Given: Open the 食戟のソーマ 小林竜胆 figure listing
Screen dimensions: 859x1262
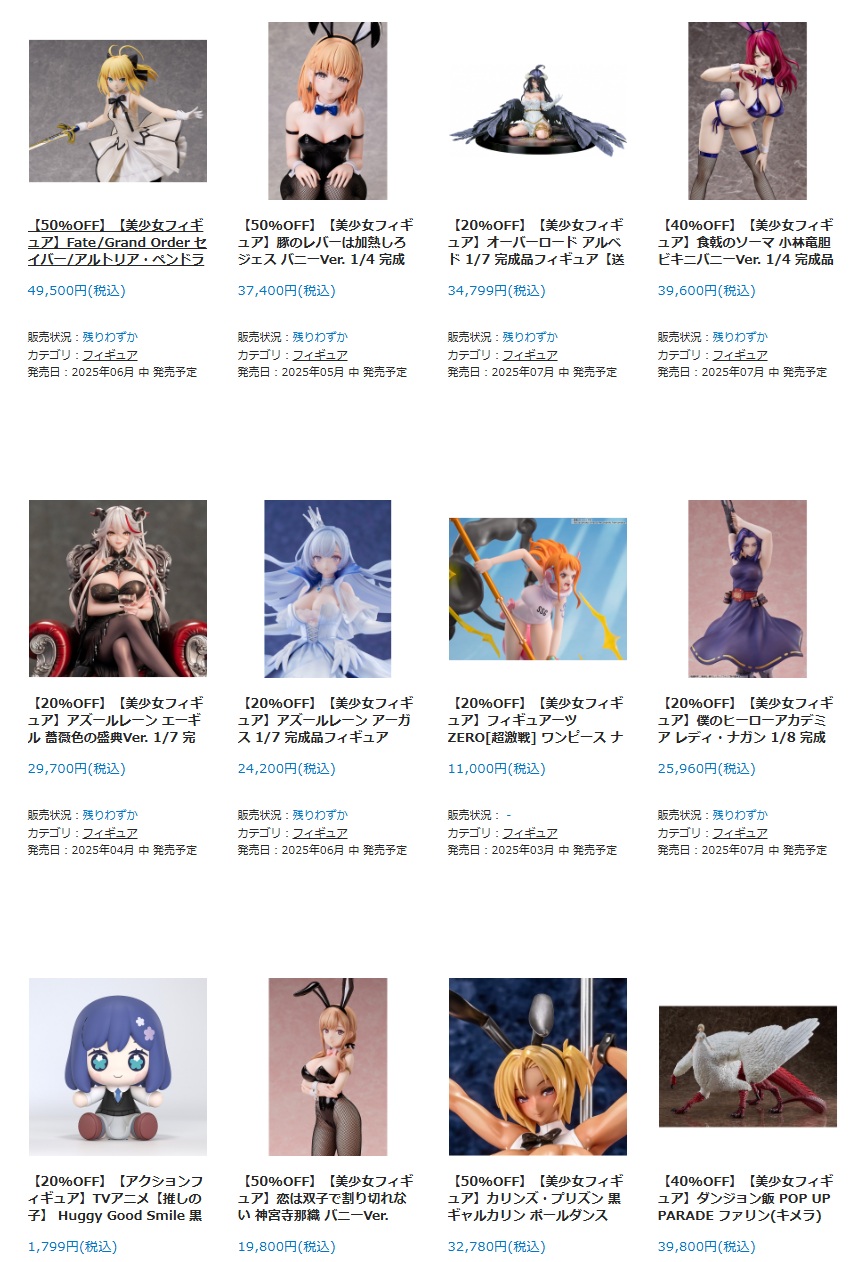Looking at the screenshot, I should pyautogui.click(x=747, y=242).
